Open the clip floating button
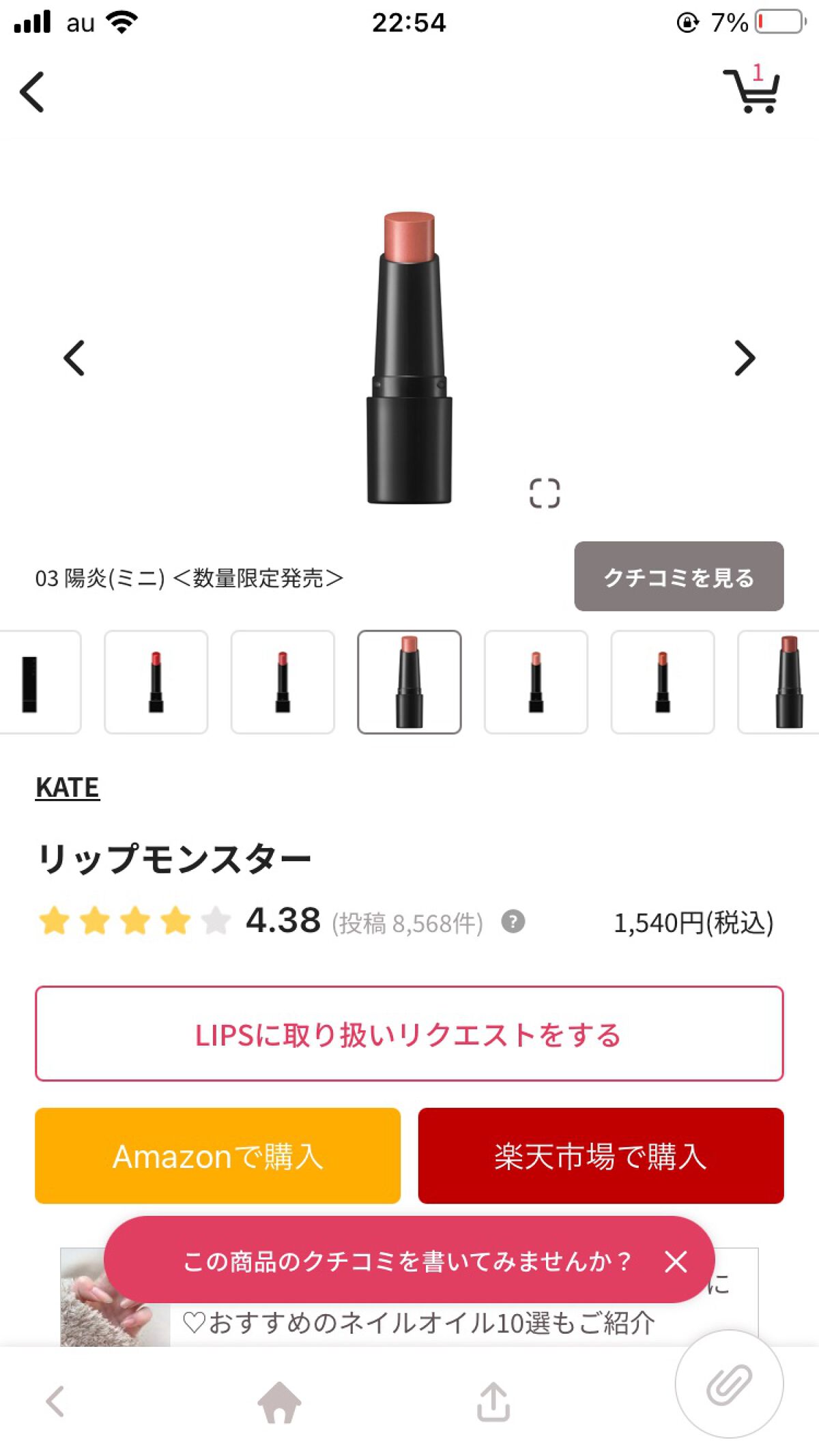This screenshot has width=819, height=1456. pyautogui.click(x=729, y=1384)
